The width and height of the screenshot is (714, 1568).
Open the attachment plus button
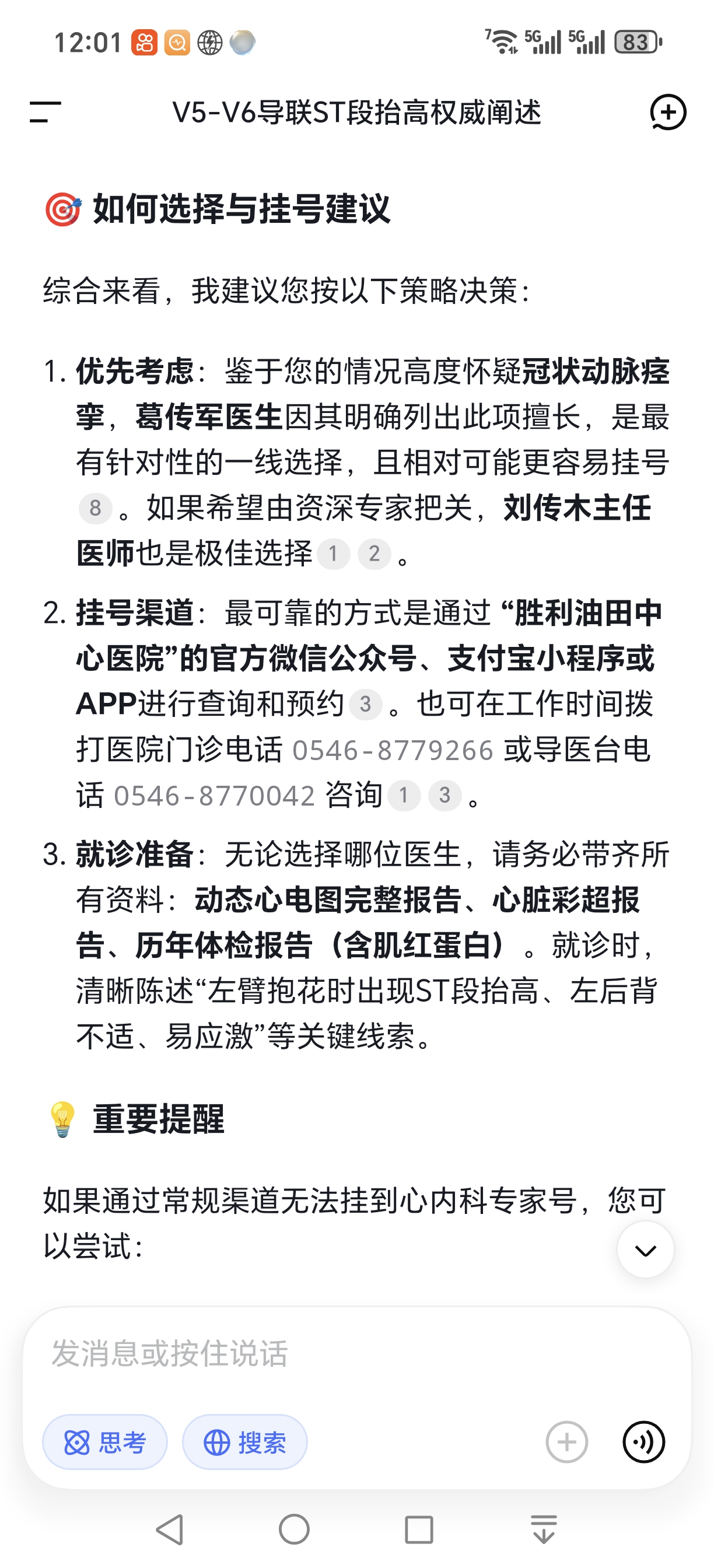pos(566,1442)
